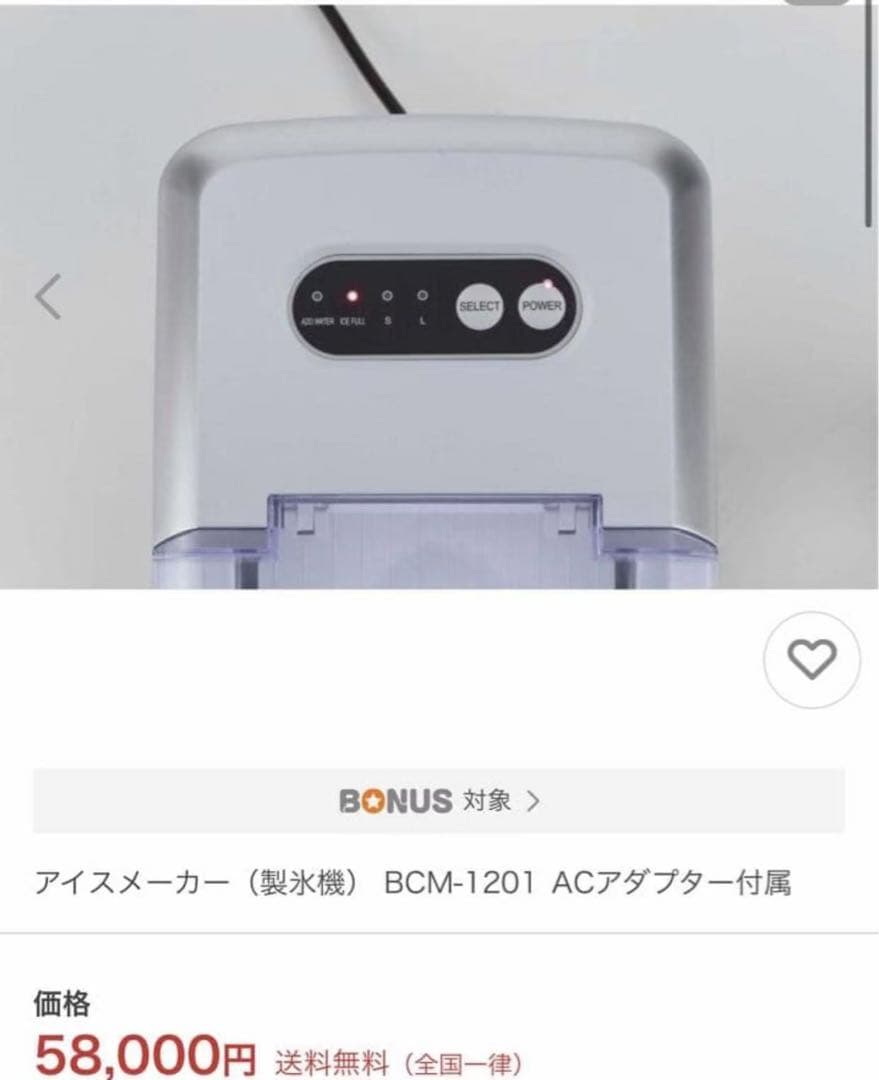Image resolution: width=879 pixels, height=1080 pixels.
Task: Select the S ice-size indicator lamp
Action: 386,294
